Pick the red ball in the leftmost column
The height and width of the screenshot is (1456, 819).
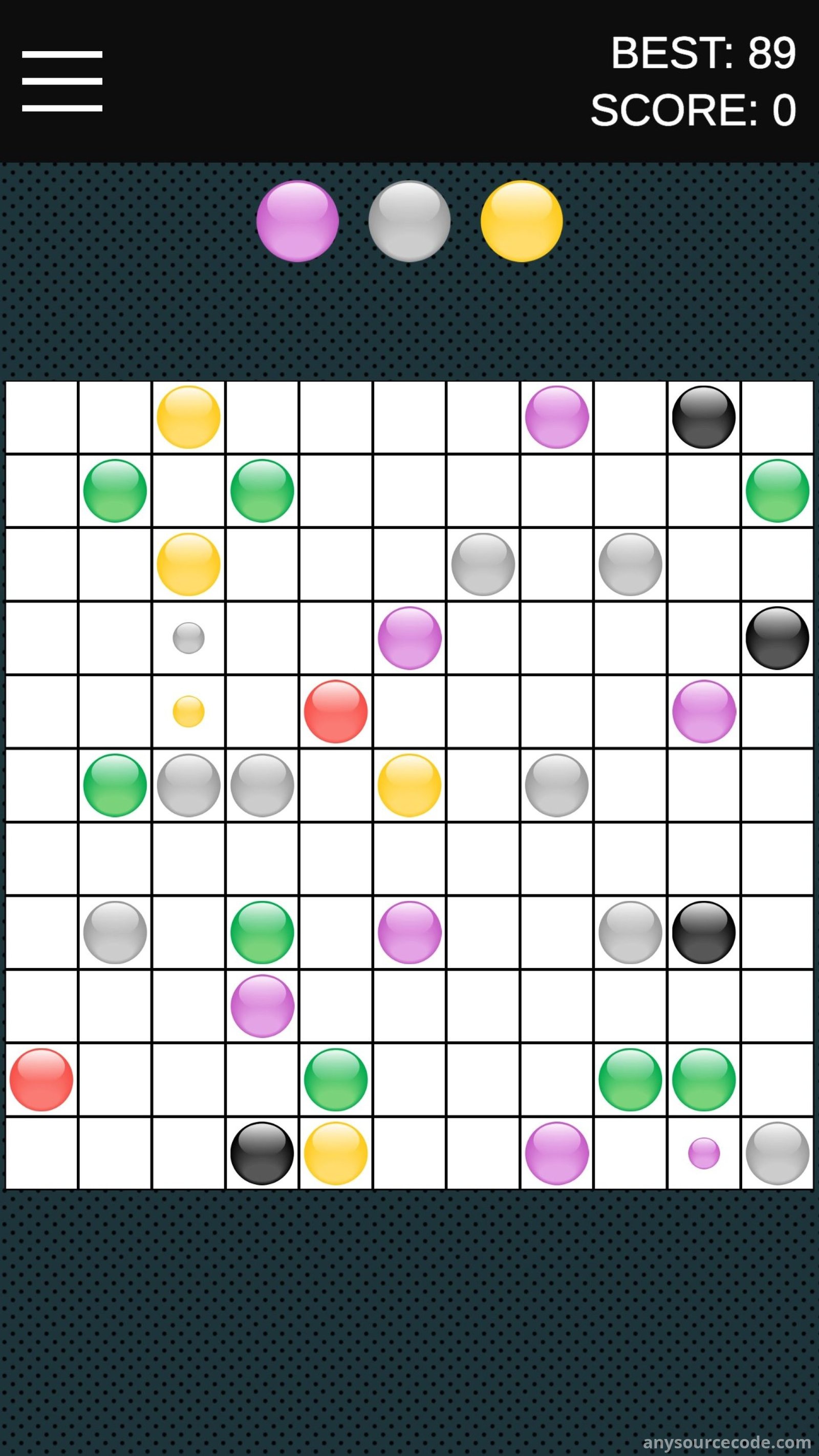pyautogui.click(x=41, y=1080)
